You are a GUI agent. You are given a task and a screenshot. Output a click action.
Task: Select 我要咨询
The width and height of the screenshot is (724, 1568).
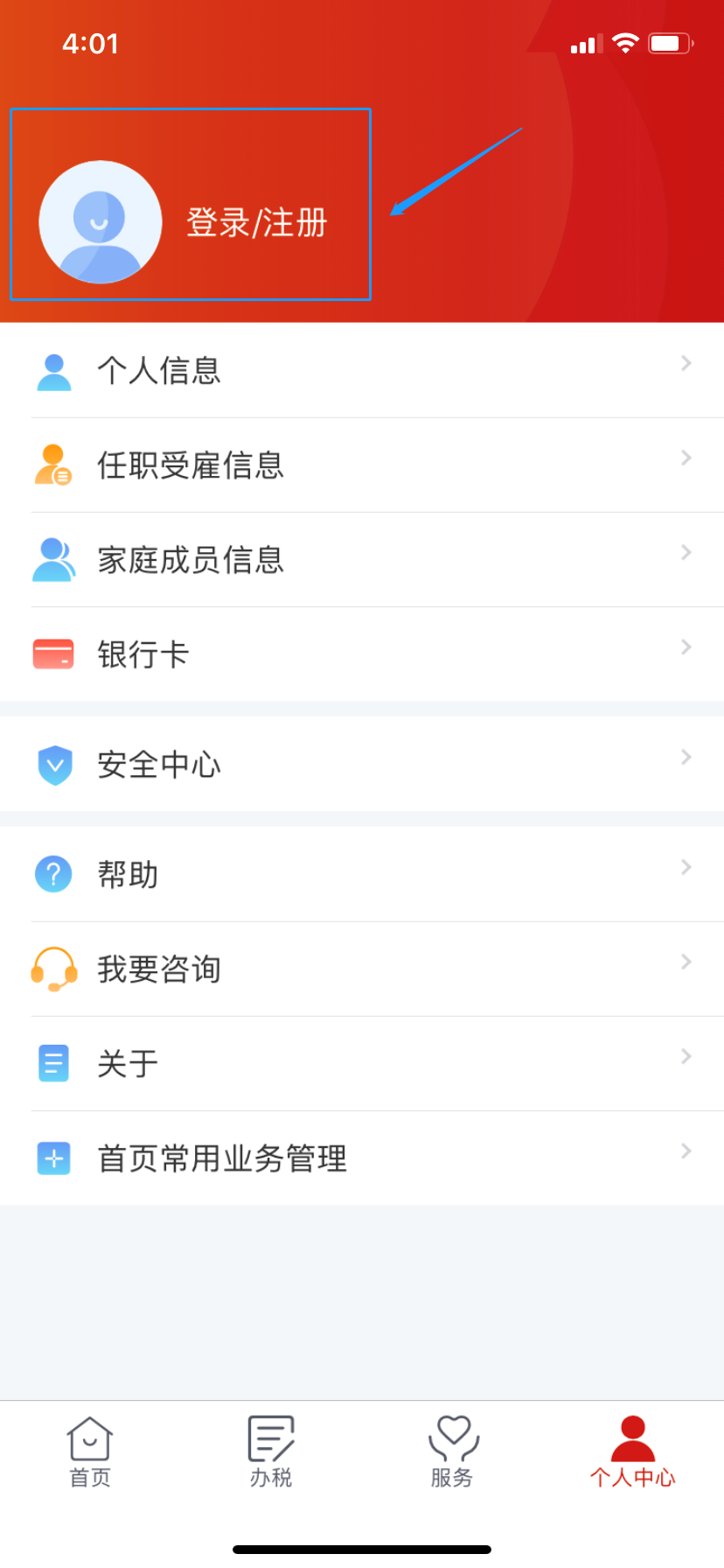pos(362,969)
